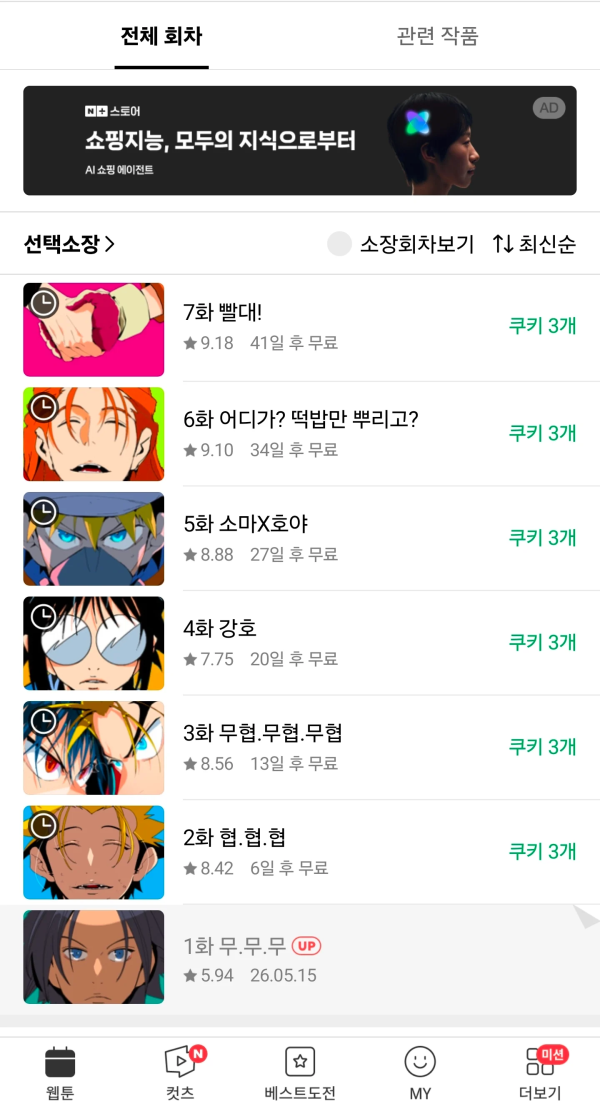Open the 더보기 menu
This screenshot has width=600, height=1111.
[x=540, y=1073]
